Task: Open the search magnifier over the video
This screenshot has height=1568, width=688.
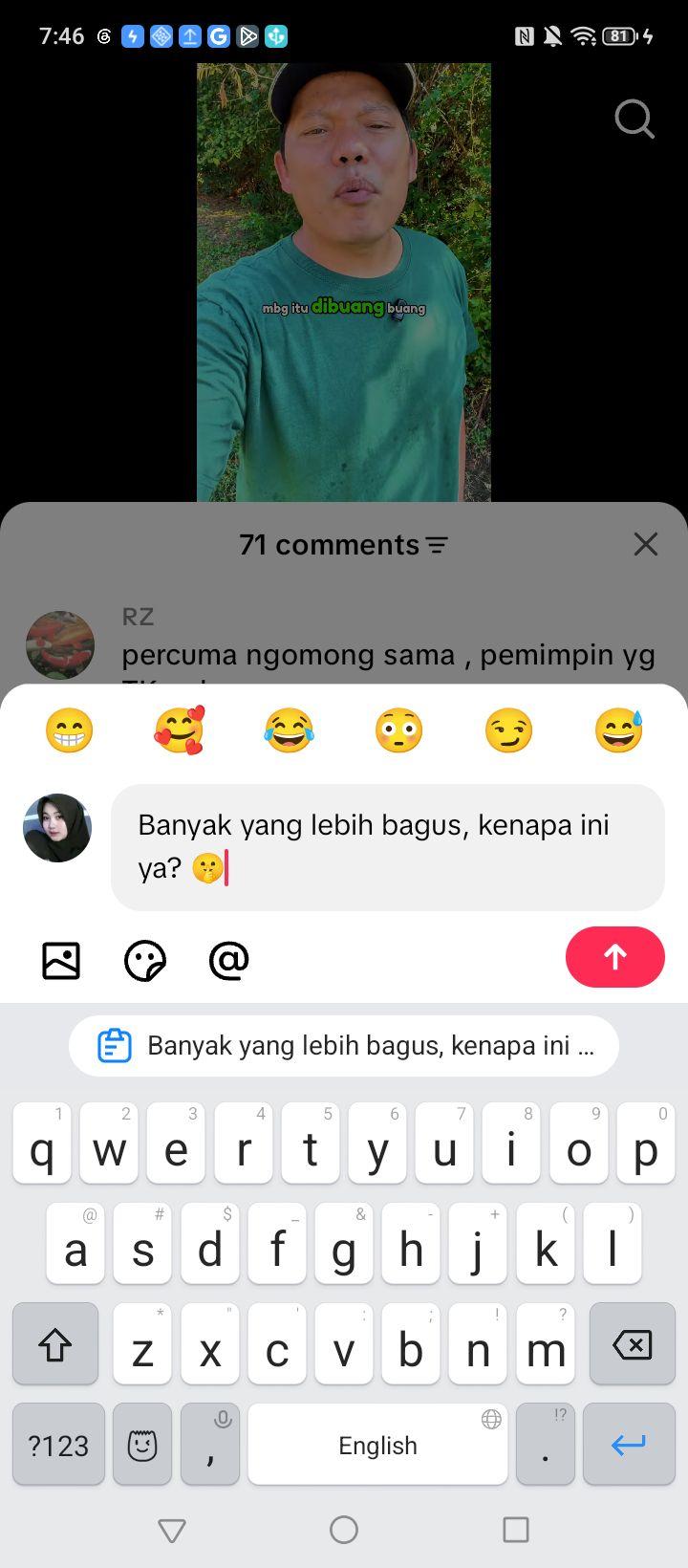Action: pyautogui.click(x=634, y=120)
